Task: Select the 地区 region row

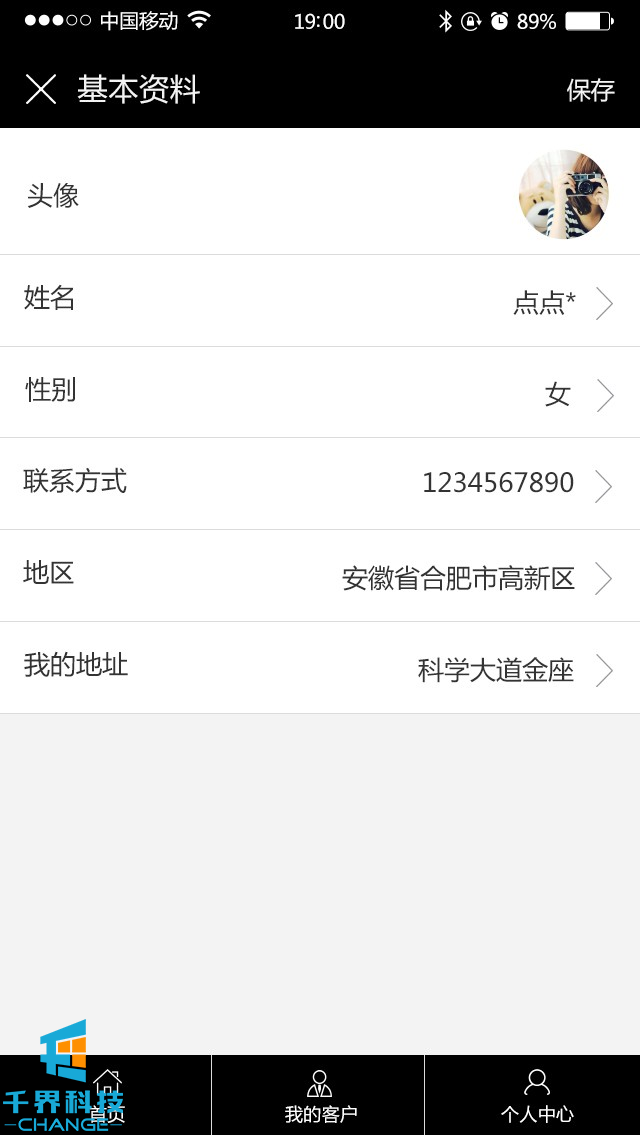Action: coord(320,576)
